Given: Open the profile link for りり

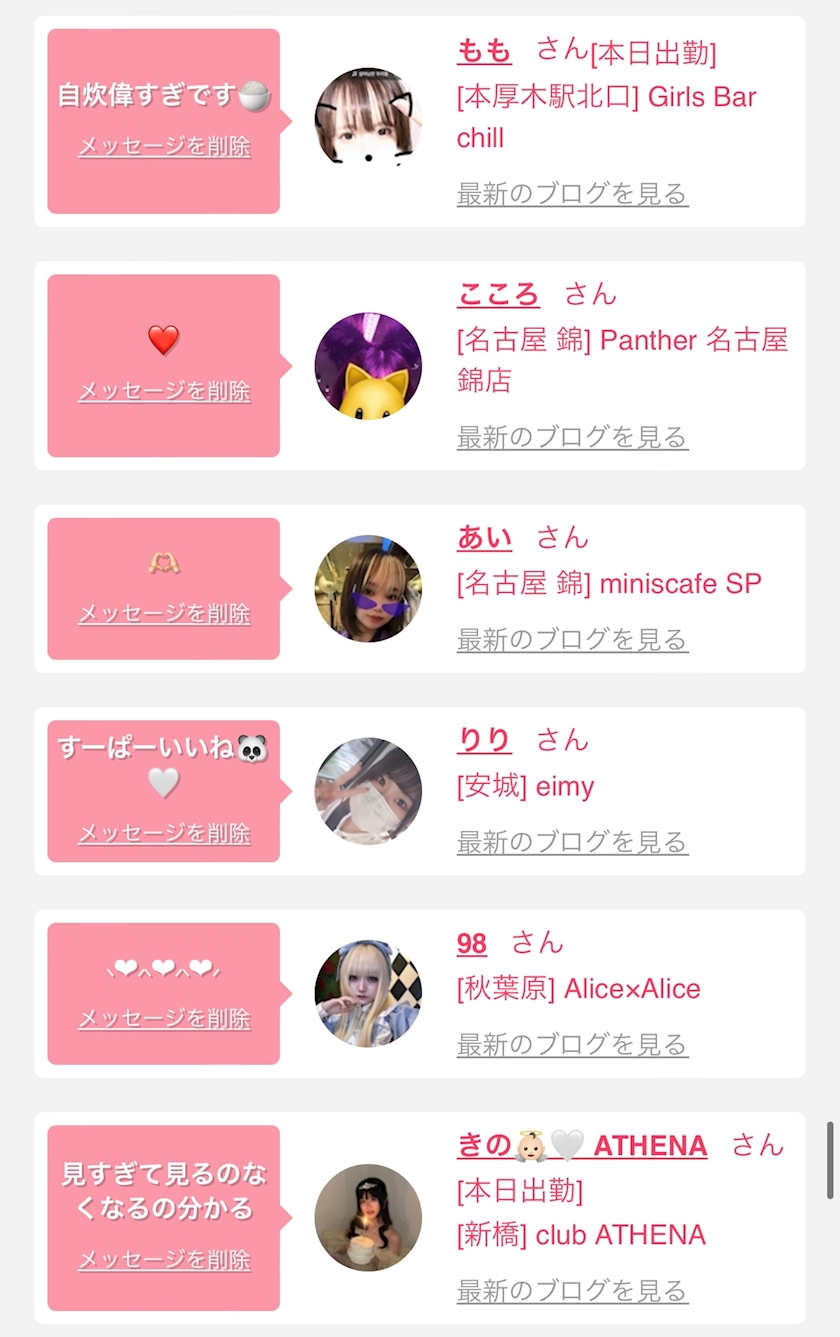Looking at the screenshot, I should 484,740.
